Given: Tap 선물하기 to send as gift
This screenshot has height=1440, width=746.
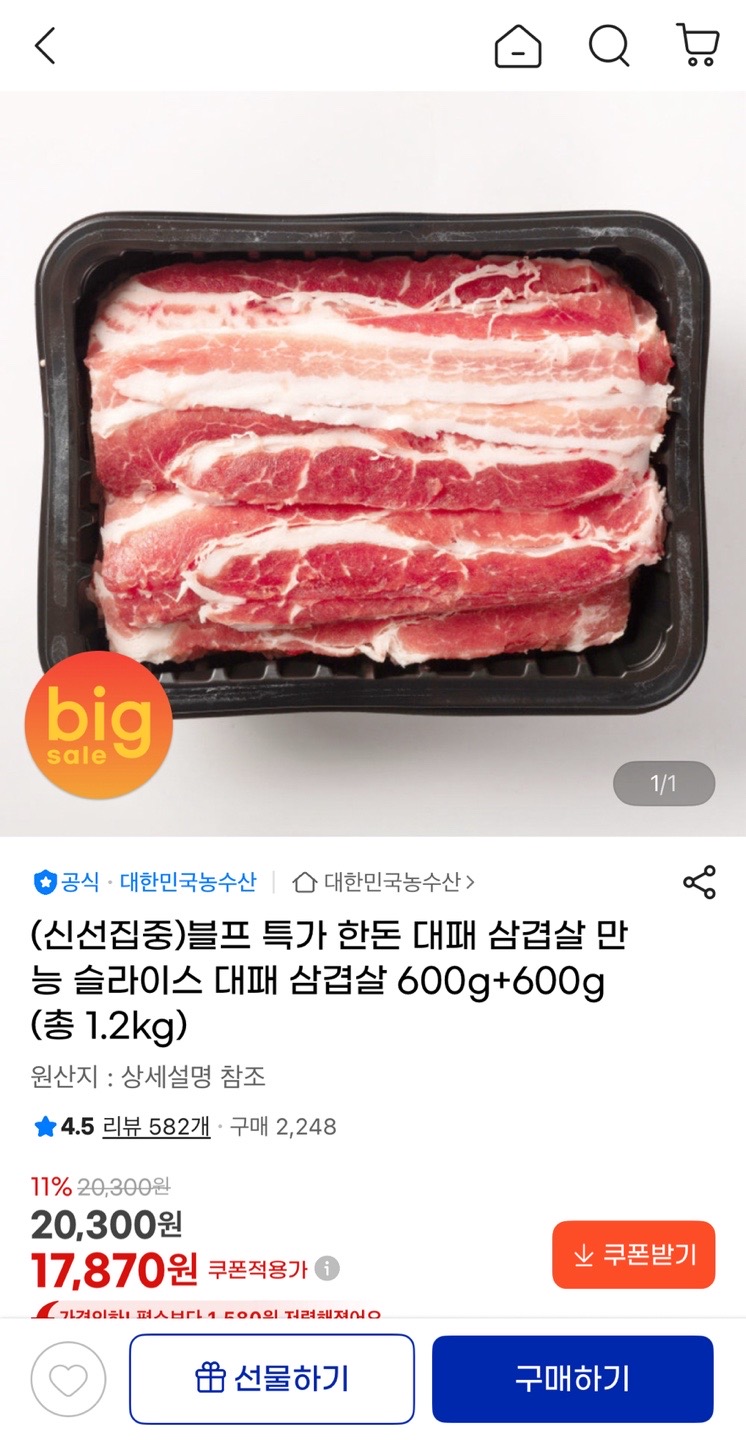Looking at the screenshot, I should point(272,1379).
